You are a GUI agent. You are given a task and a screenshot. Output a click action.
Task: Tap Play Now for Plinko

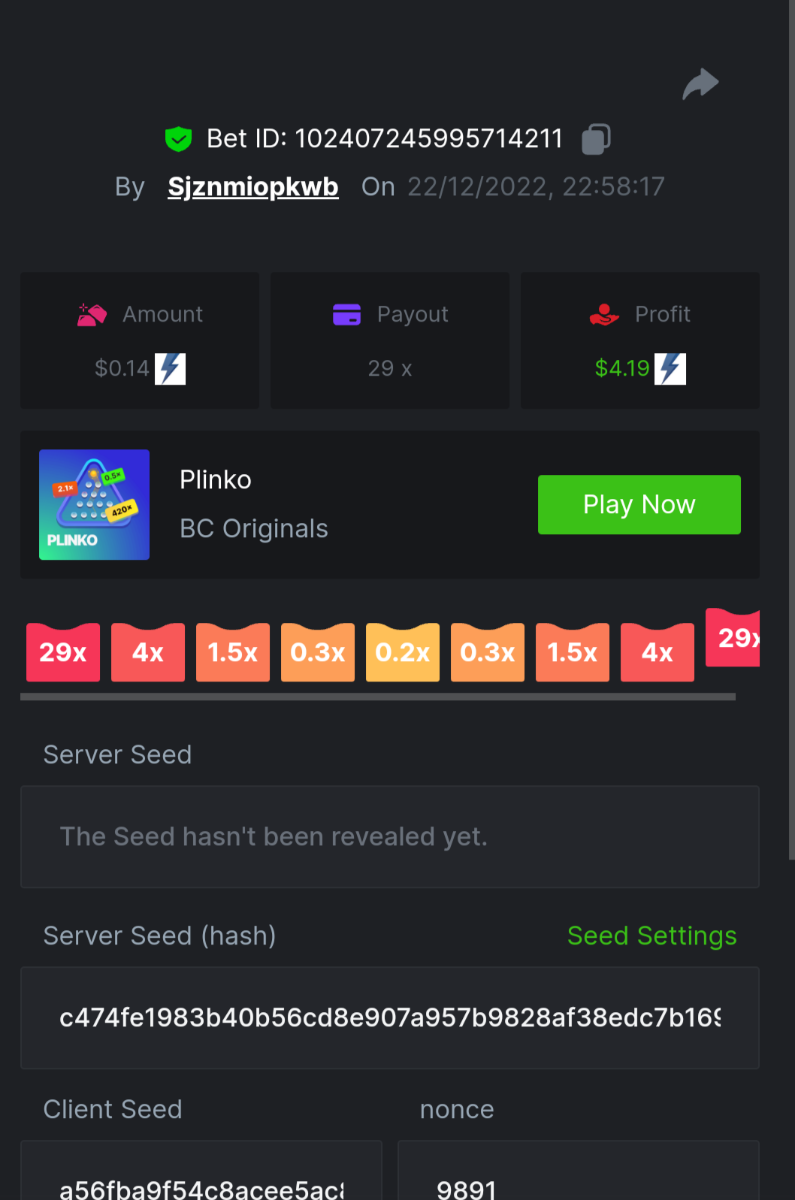click(639, 505)
